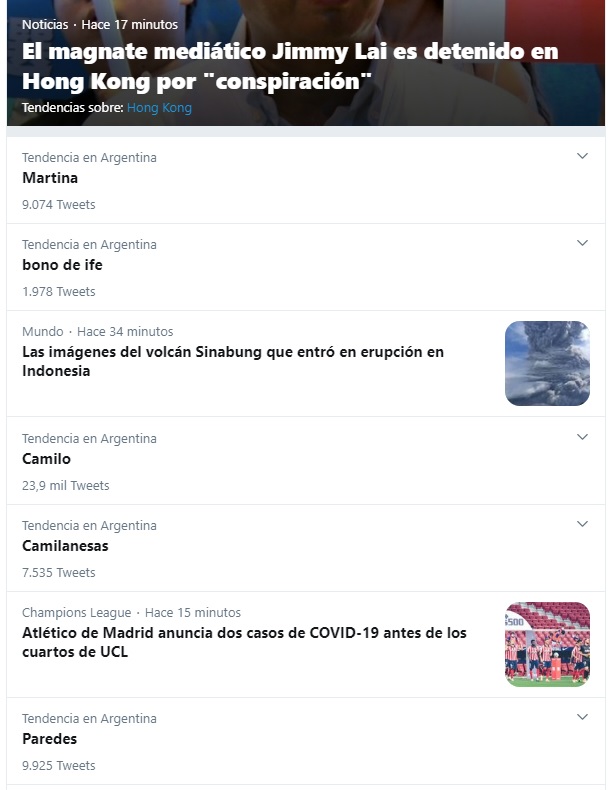
Task: Expand options chevron for bono de ife
Action: (583, 243)
